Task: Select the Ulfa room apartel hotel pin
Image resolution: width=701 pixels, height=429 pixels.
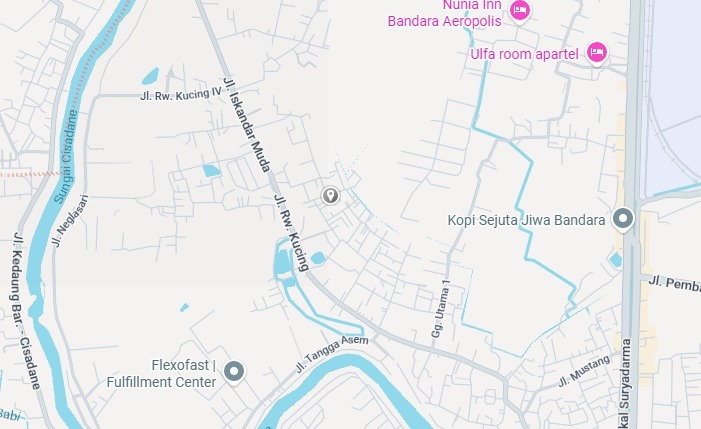Action: pyautogui.click(x=597, y=52)
